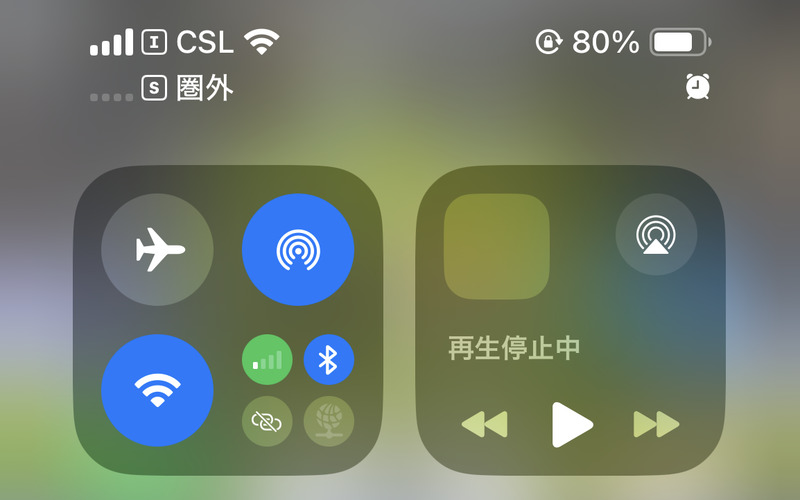The height and width of the screenshot is (500, 800).
Task: Open the AirPlay output selector
Action: point(656,235)
